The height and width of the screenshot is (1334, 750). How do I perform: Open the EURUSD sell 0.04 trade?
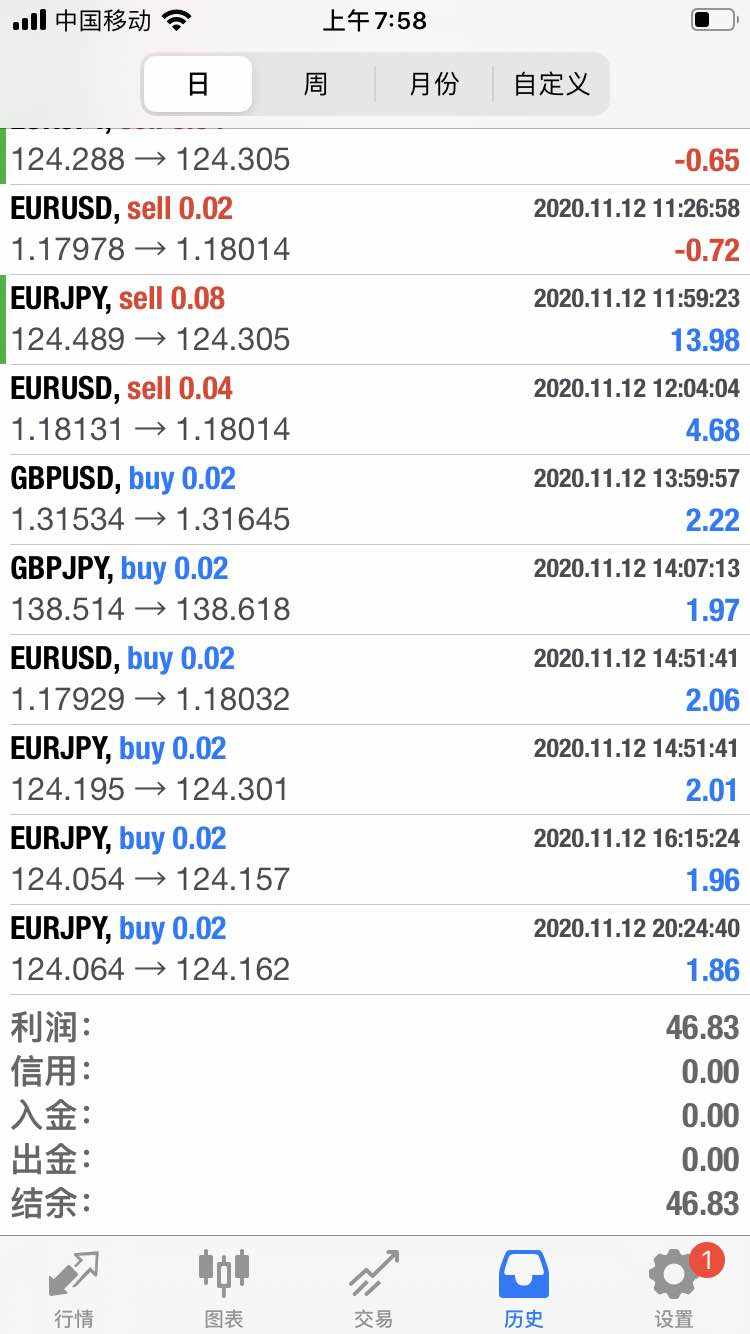(375, 409)
